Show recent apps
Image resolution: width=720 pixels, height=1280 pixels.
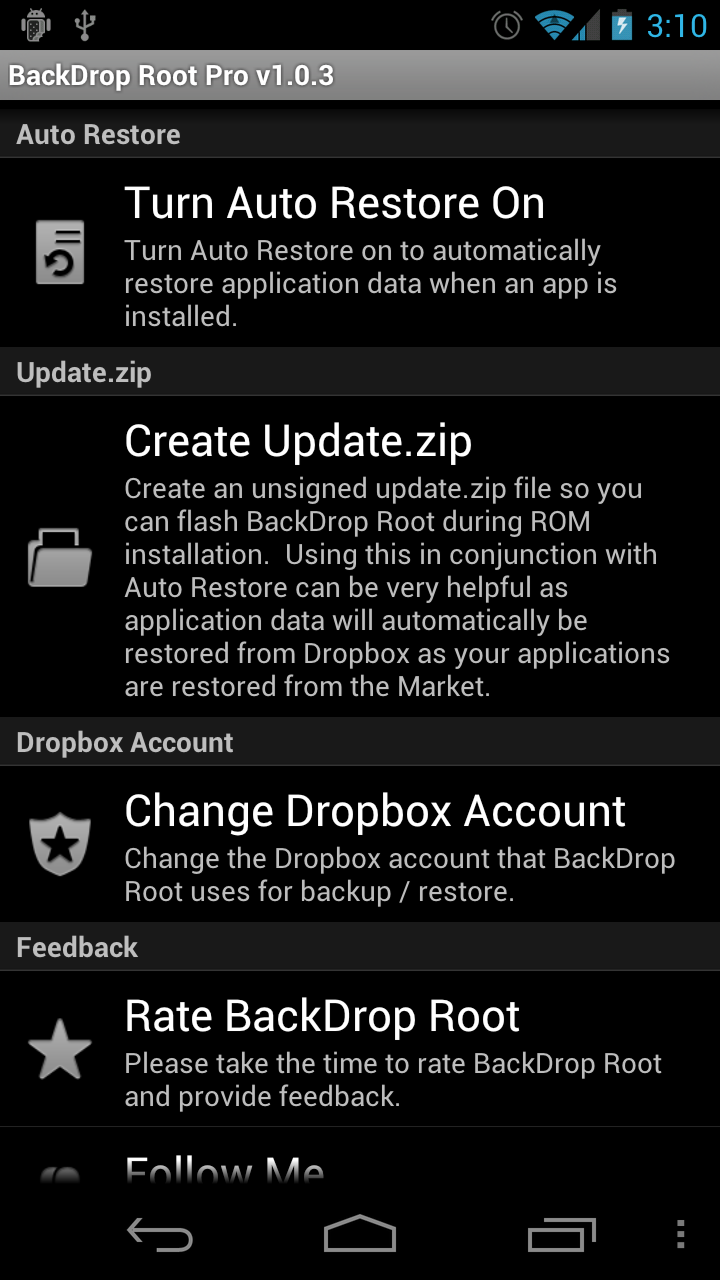[561, 1235]
